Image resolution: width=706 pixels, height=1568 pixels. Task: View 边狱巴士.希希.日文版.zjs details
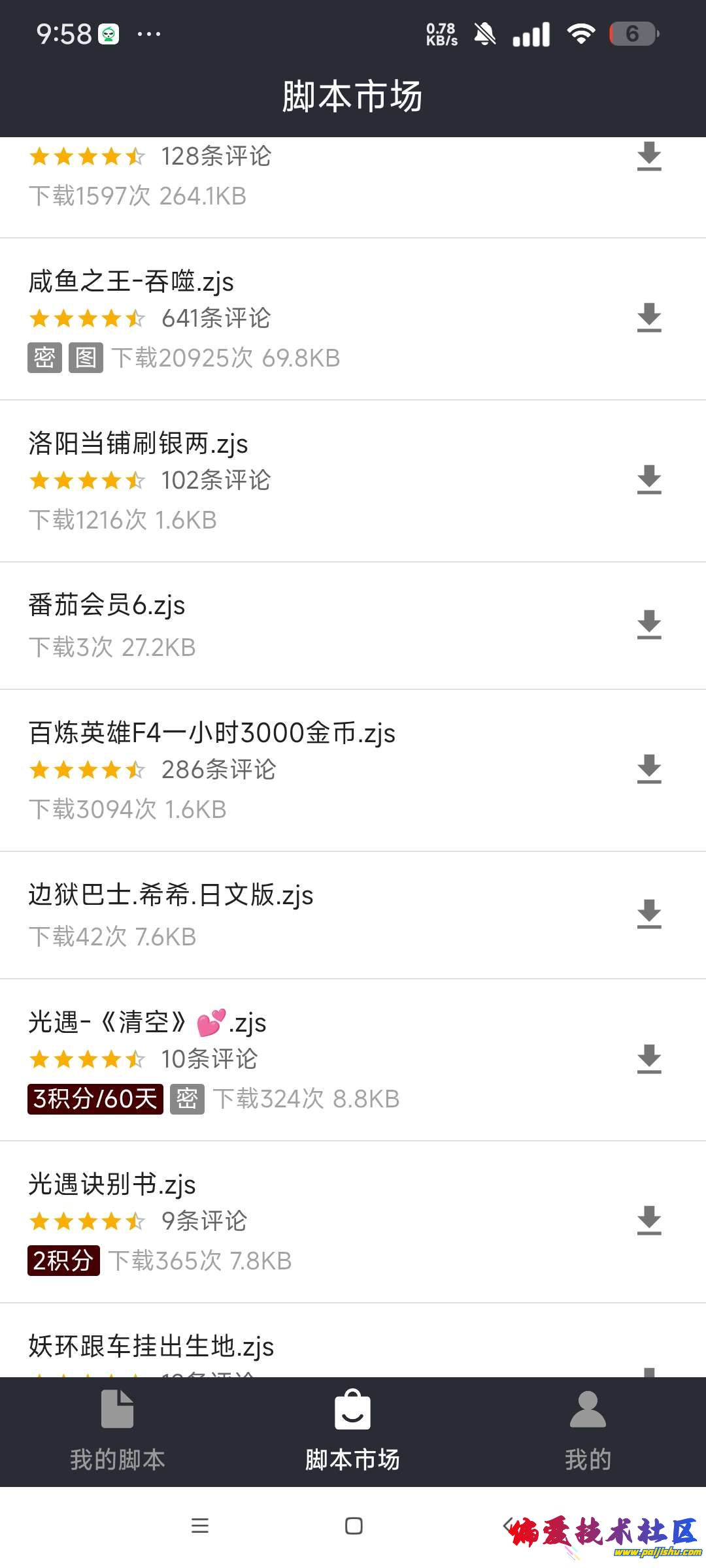click(x=171, y=895)
